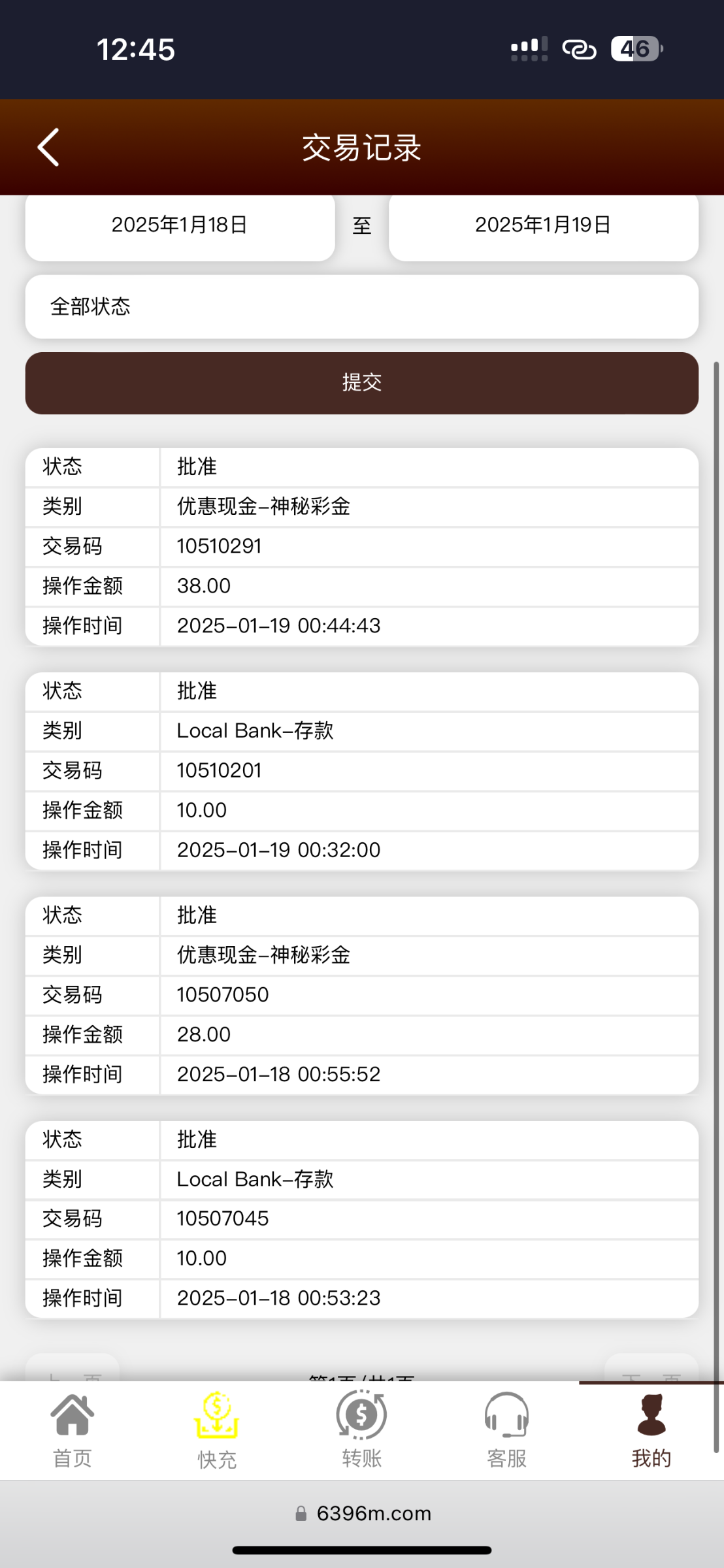Contact 客服 customer service
Image resolution: width=724 pixels, height=1568 pixels.
(506, 1431)
